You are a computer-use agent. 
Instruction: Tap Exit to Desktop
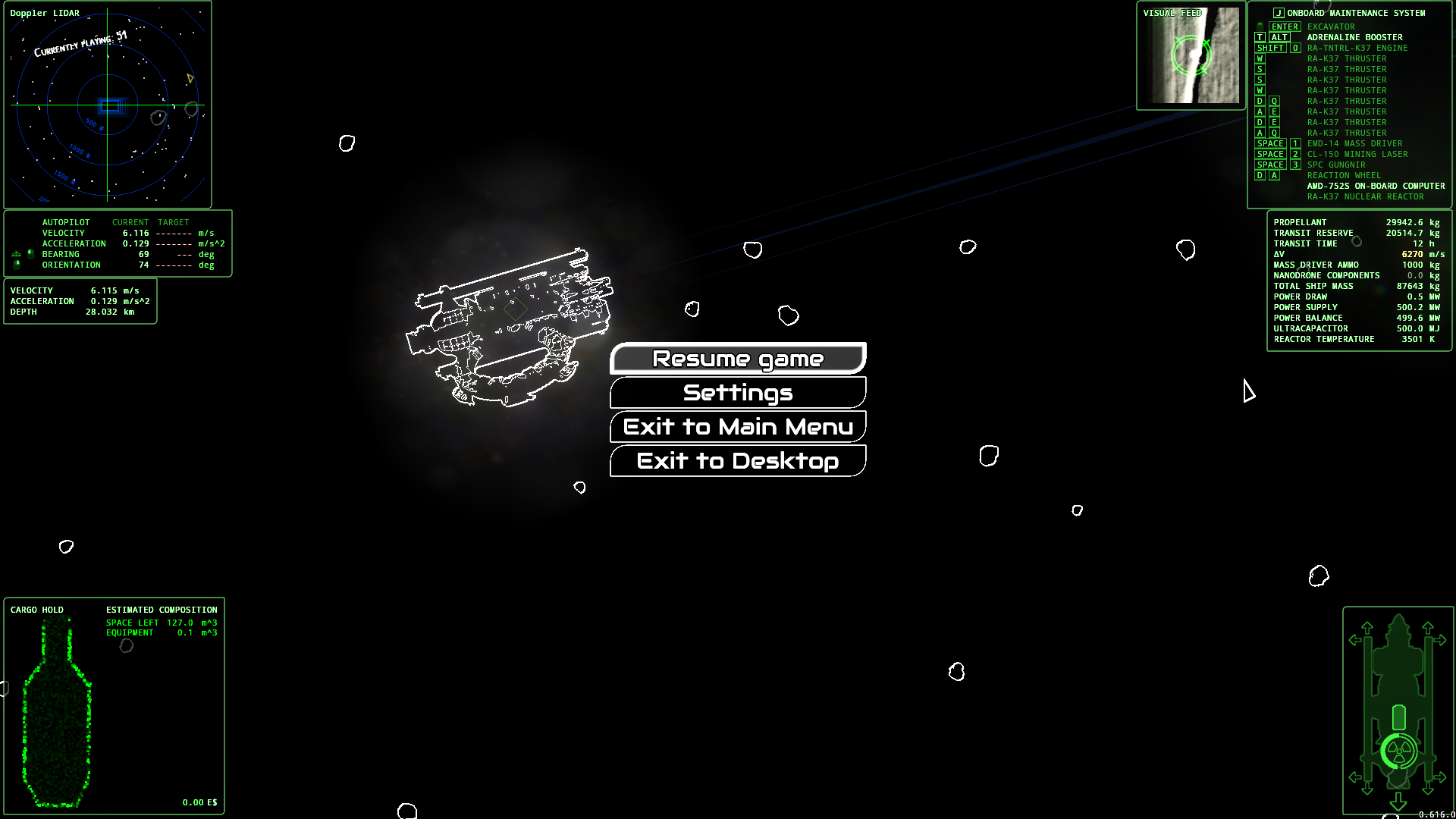coord(738,461)
